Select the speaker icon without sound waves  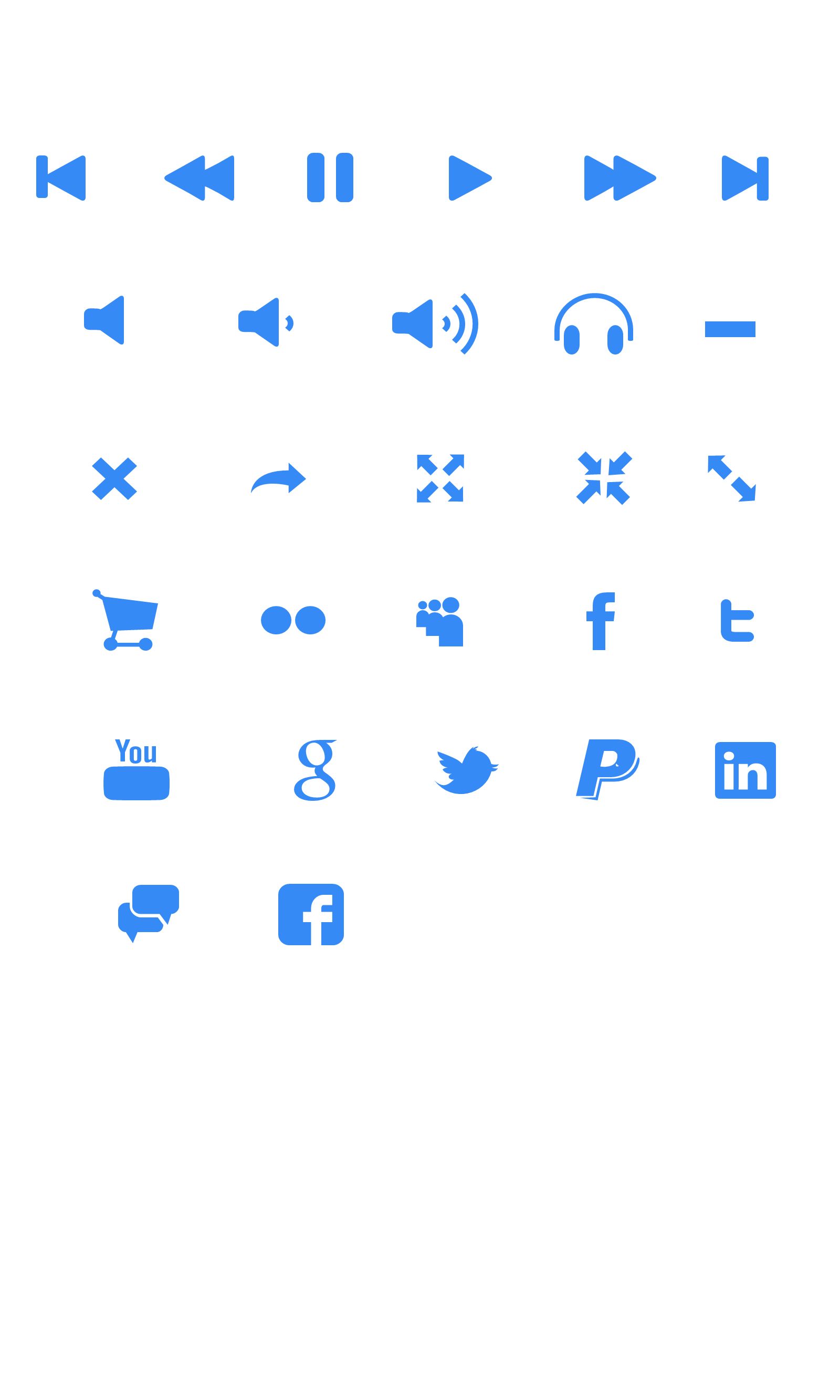(104, 320)
